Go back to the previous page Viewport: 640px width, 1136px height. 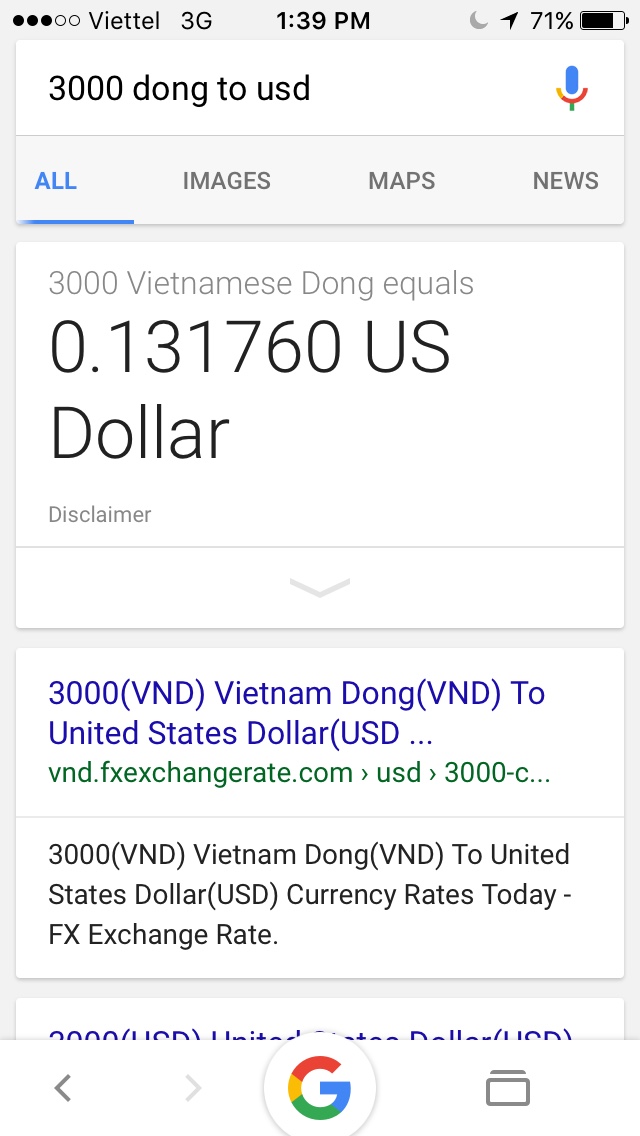click(63, 1088)
